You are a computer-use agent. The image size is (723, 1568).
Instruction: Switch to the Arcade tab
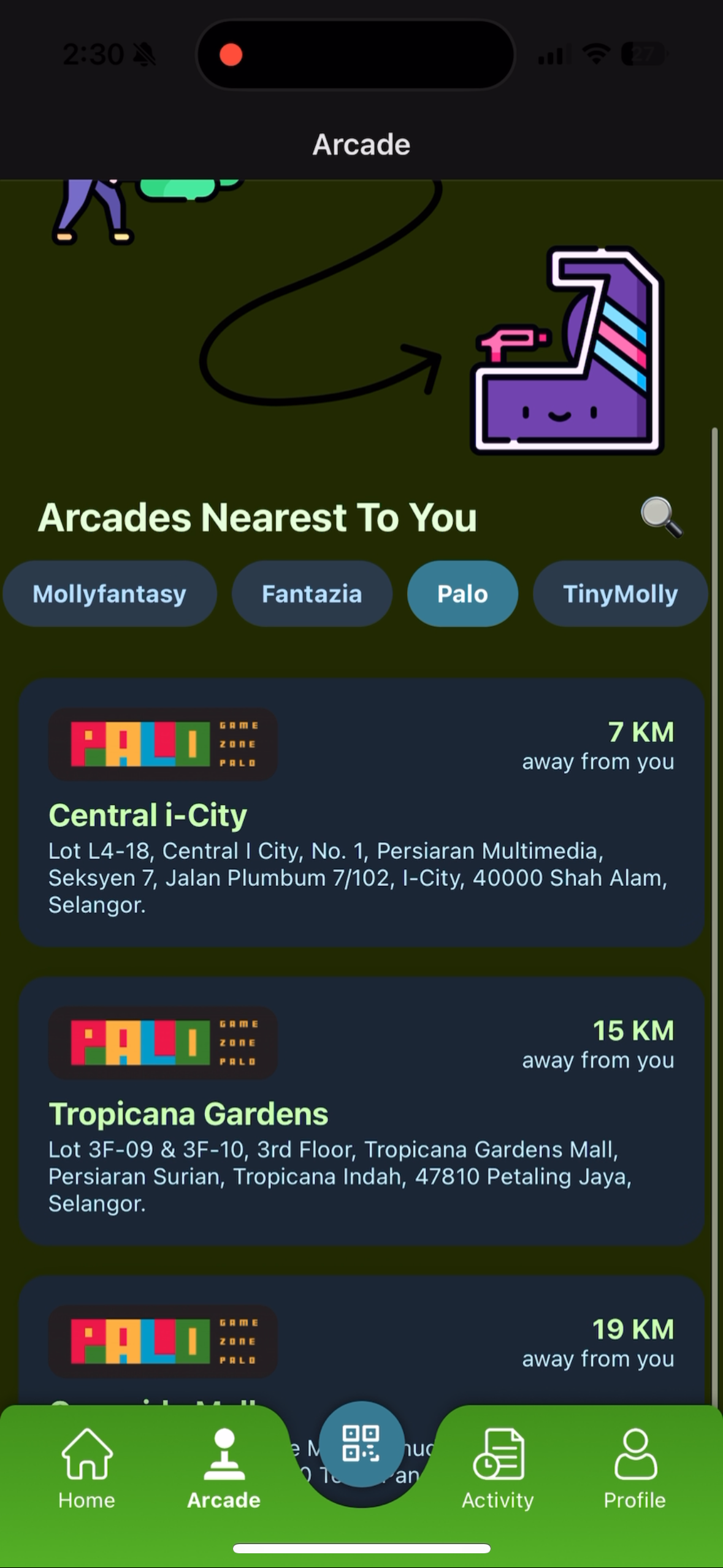click(x=224, y=1467)
